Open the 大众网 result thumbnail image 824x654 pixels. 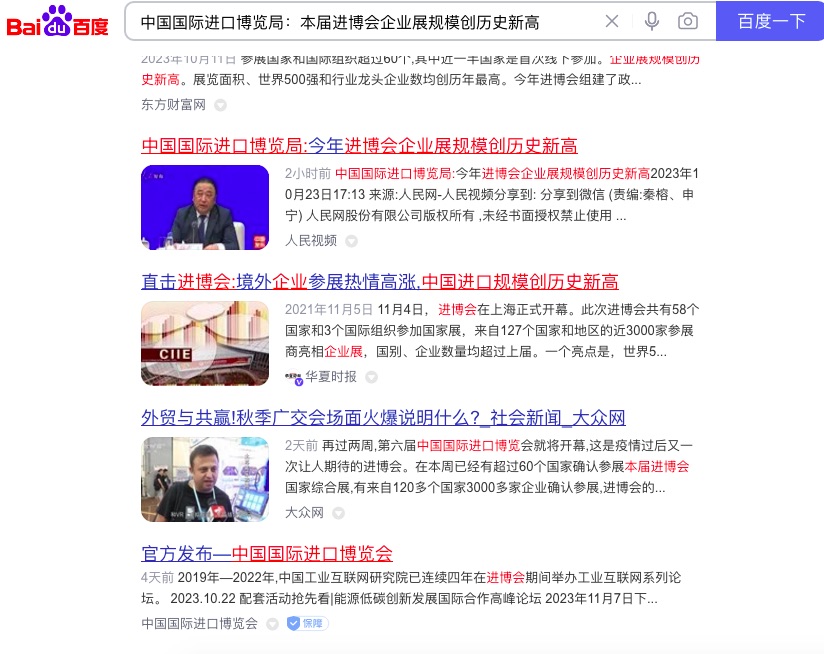point(205,479)
